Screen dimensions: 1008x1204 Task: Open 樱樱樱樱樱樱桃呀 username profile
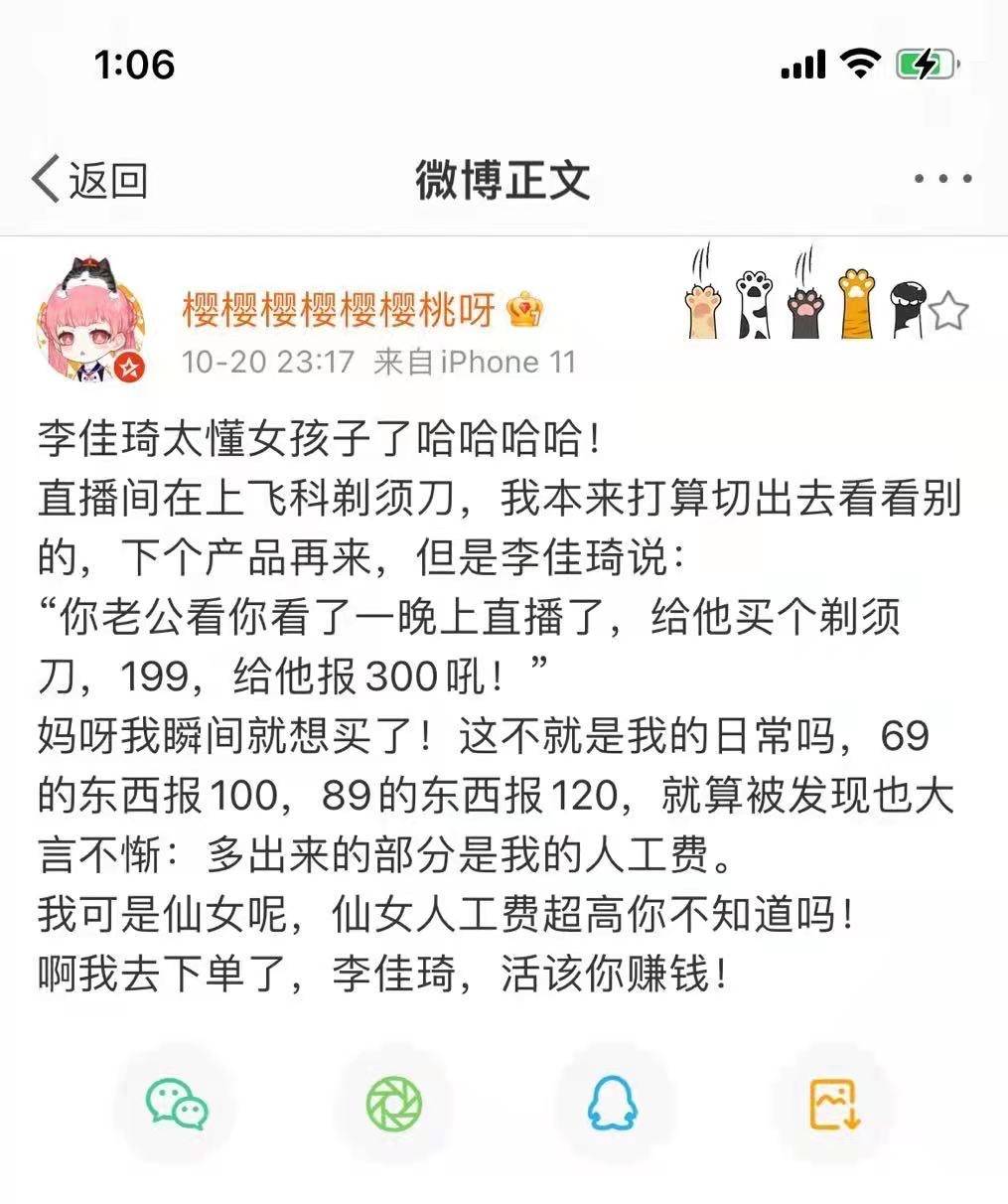pos(339,312)
